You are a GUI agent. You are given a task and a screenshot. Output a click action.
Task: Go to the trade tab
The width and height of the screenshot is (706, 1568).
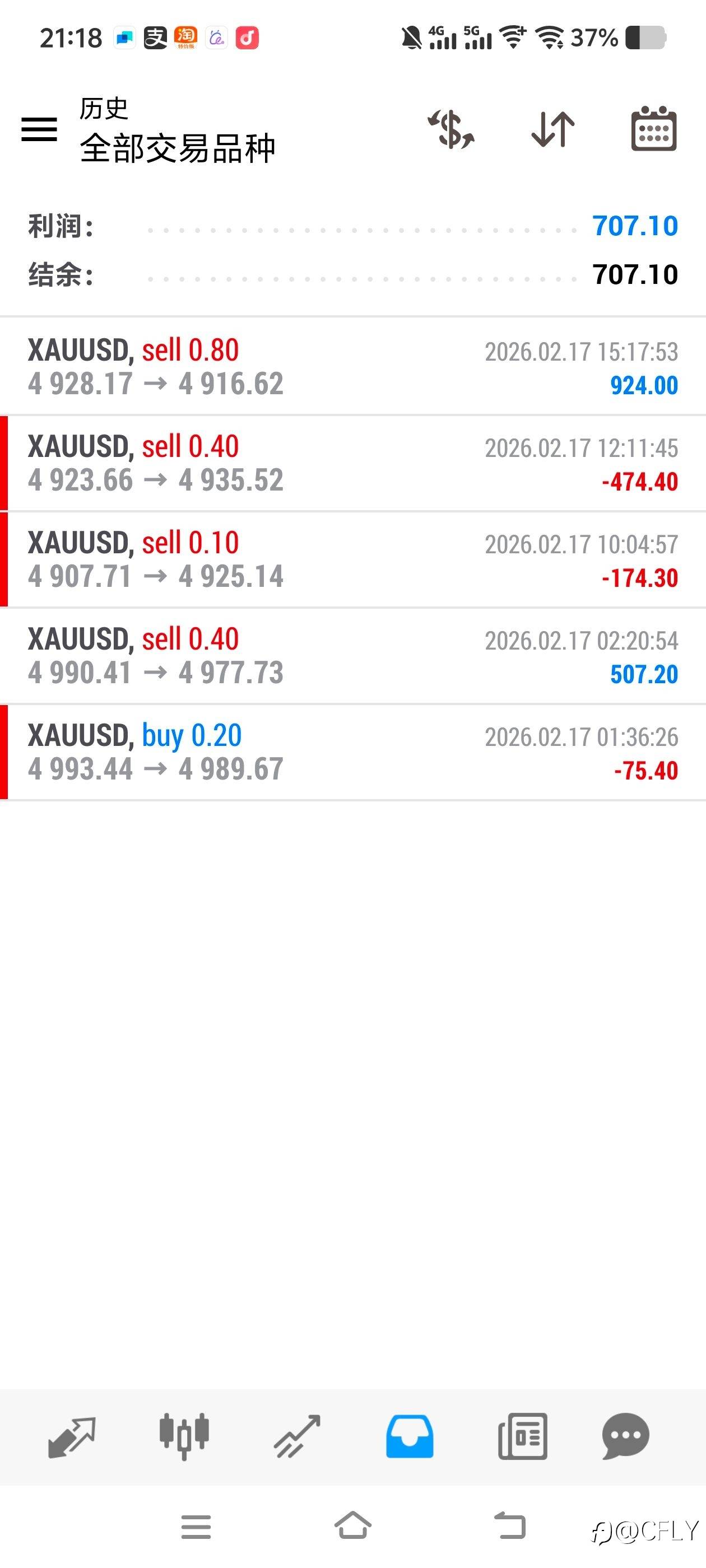tap(298, 1436)
